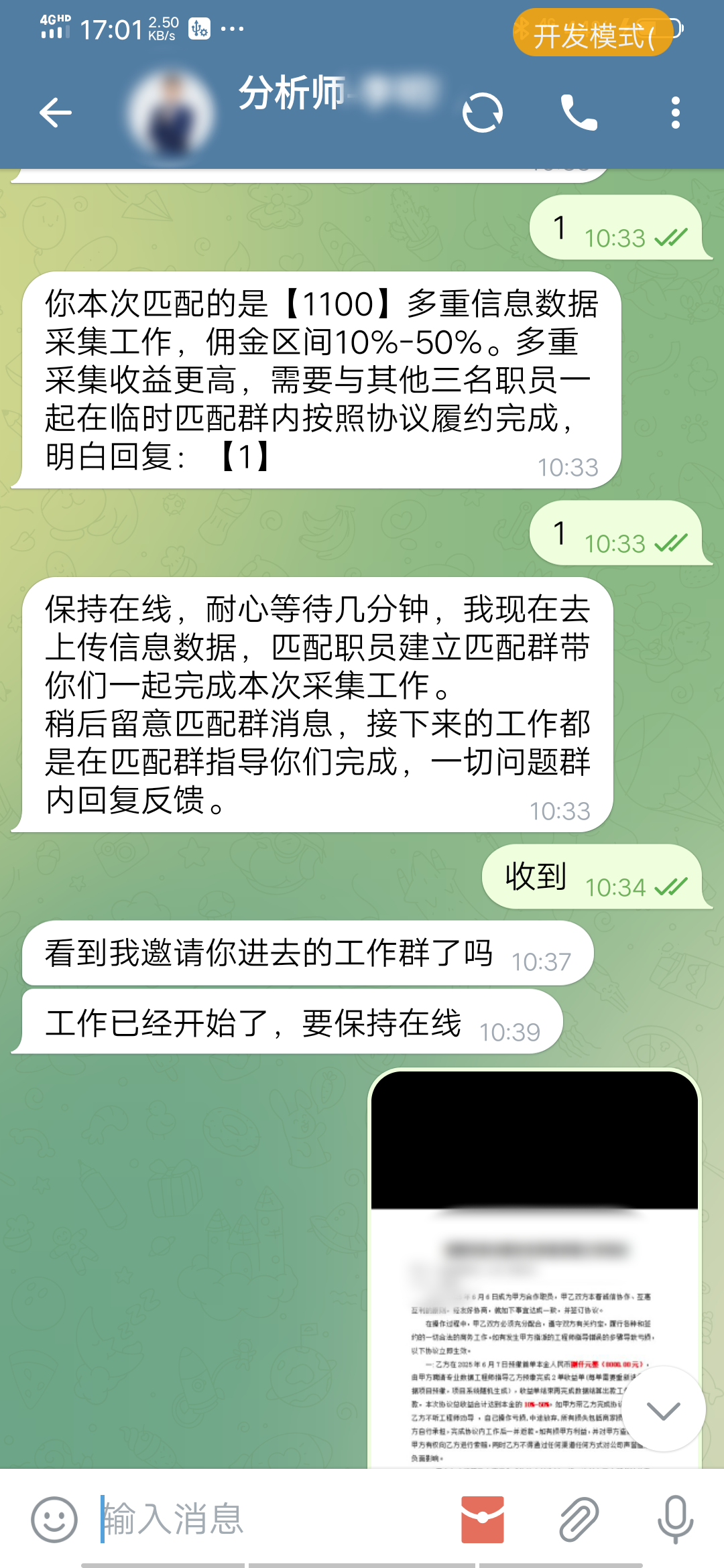Tap the 开发模式 floating badge

pos(593,32)
